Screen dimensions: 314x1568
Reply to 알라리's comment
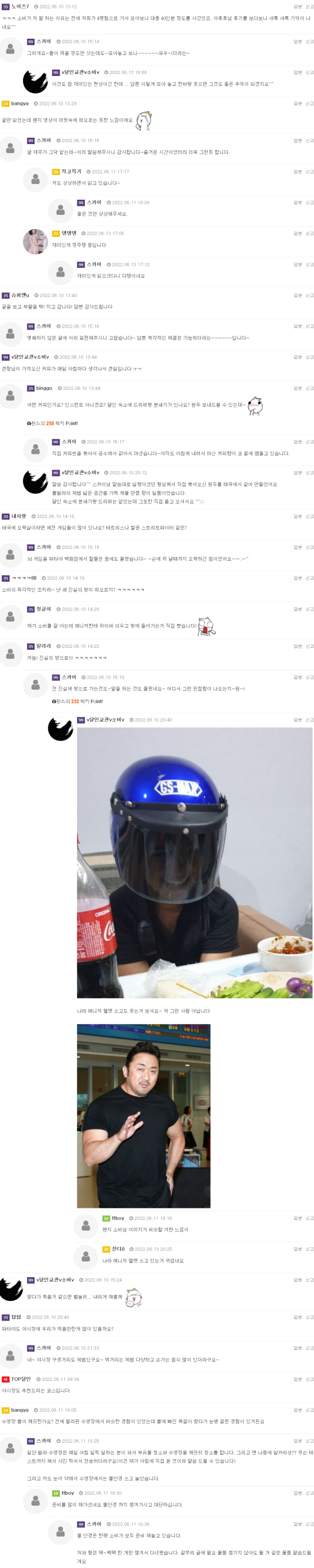pos(297,646)
